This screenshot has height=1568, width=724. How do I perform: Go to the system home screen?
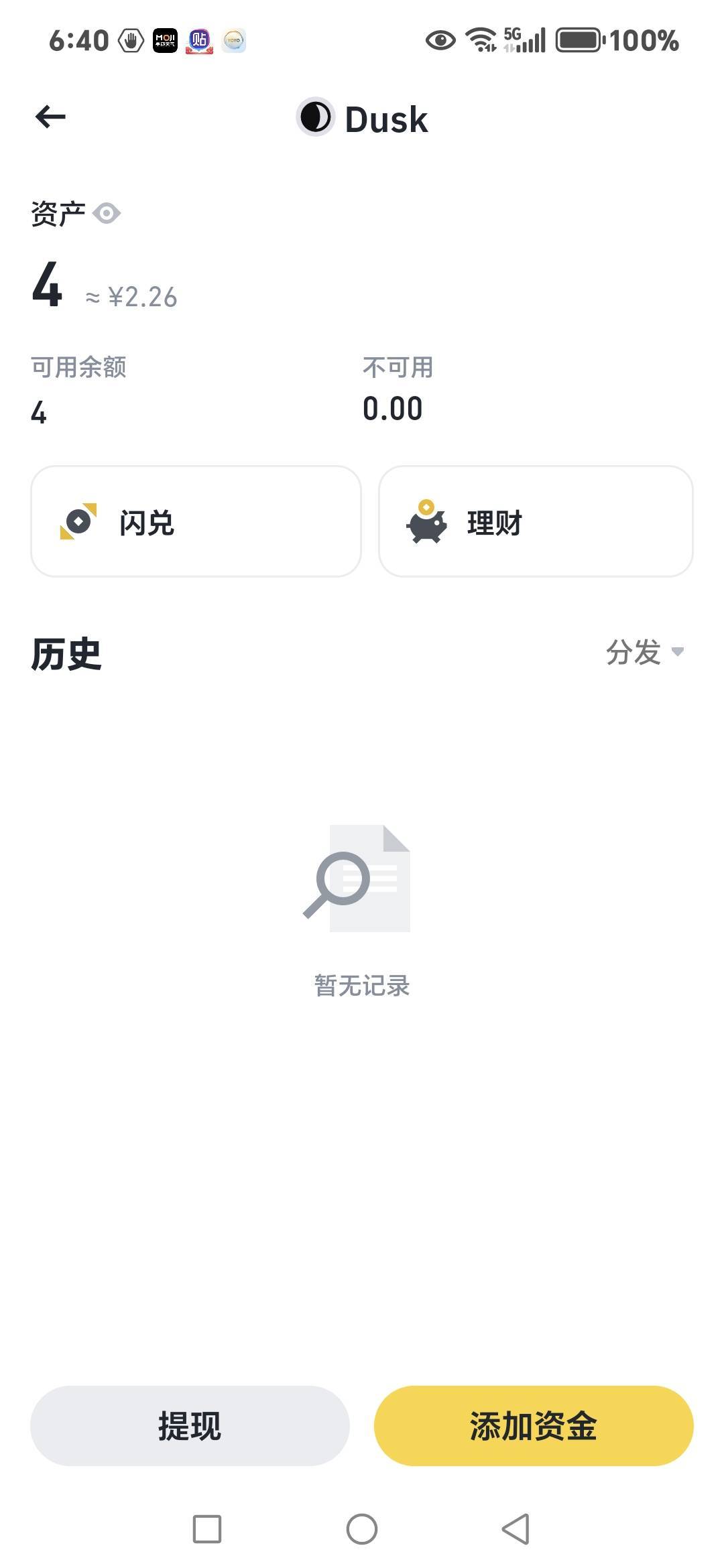pyautogui.click(x=362, y=1529)
